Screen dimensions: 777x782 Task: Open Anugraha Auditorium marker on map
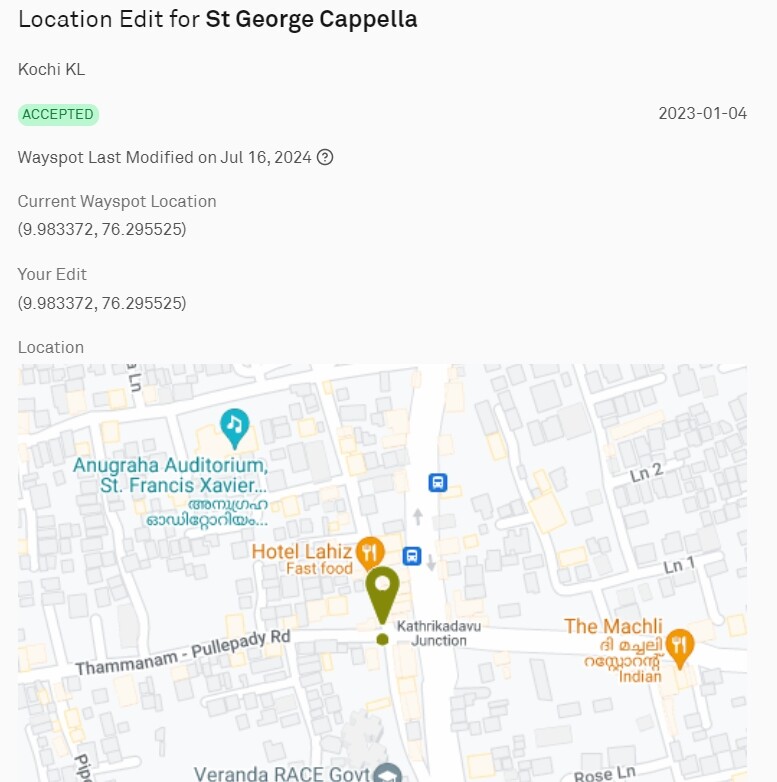(235, 426)
